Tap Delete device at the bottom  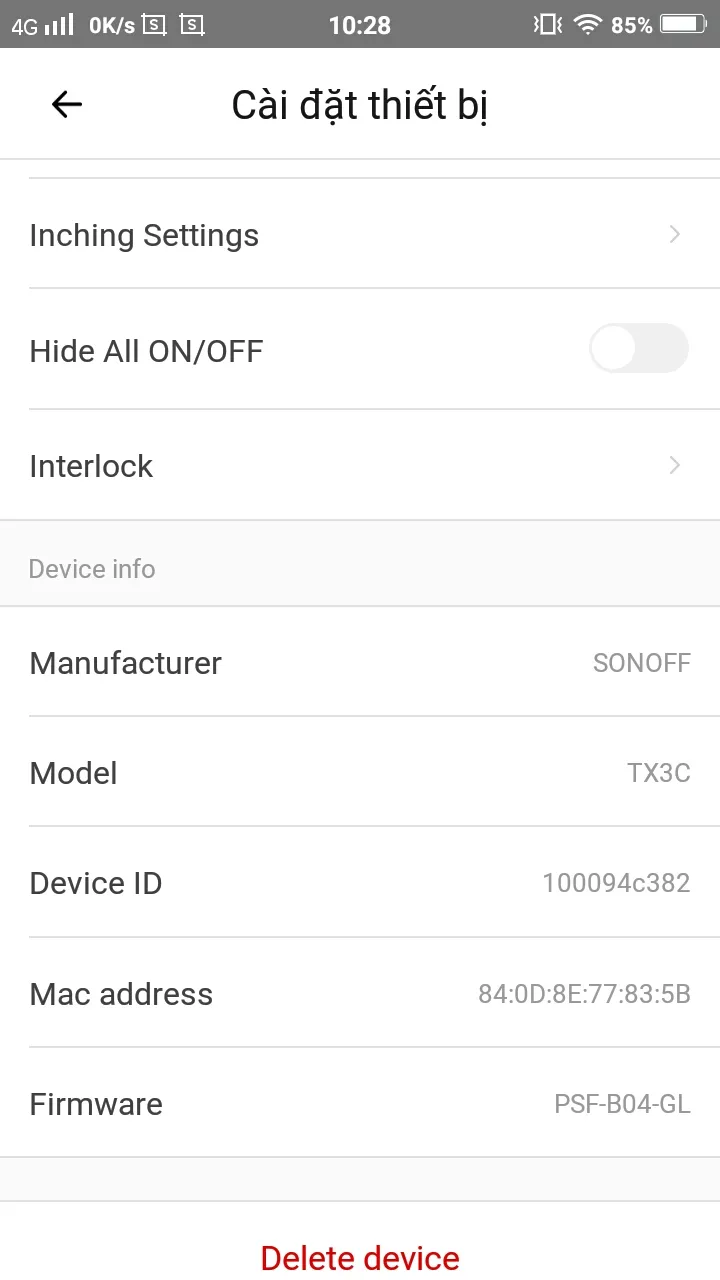coord(359,1258)
